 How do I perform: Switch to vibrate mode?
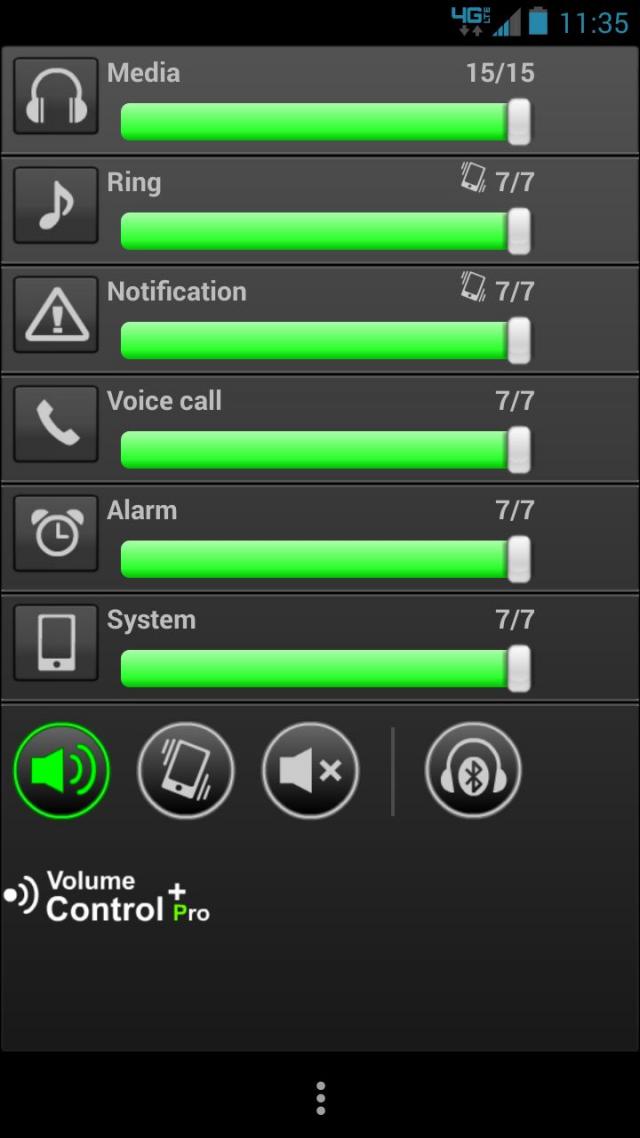click(185, 770)
